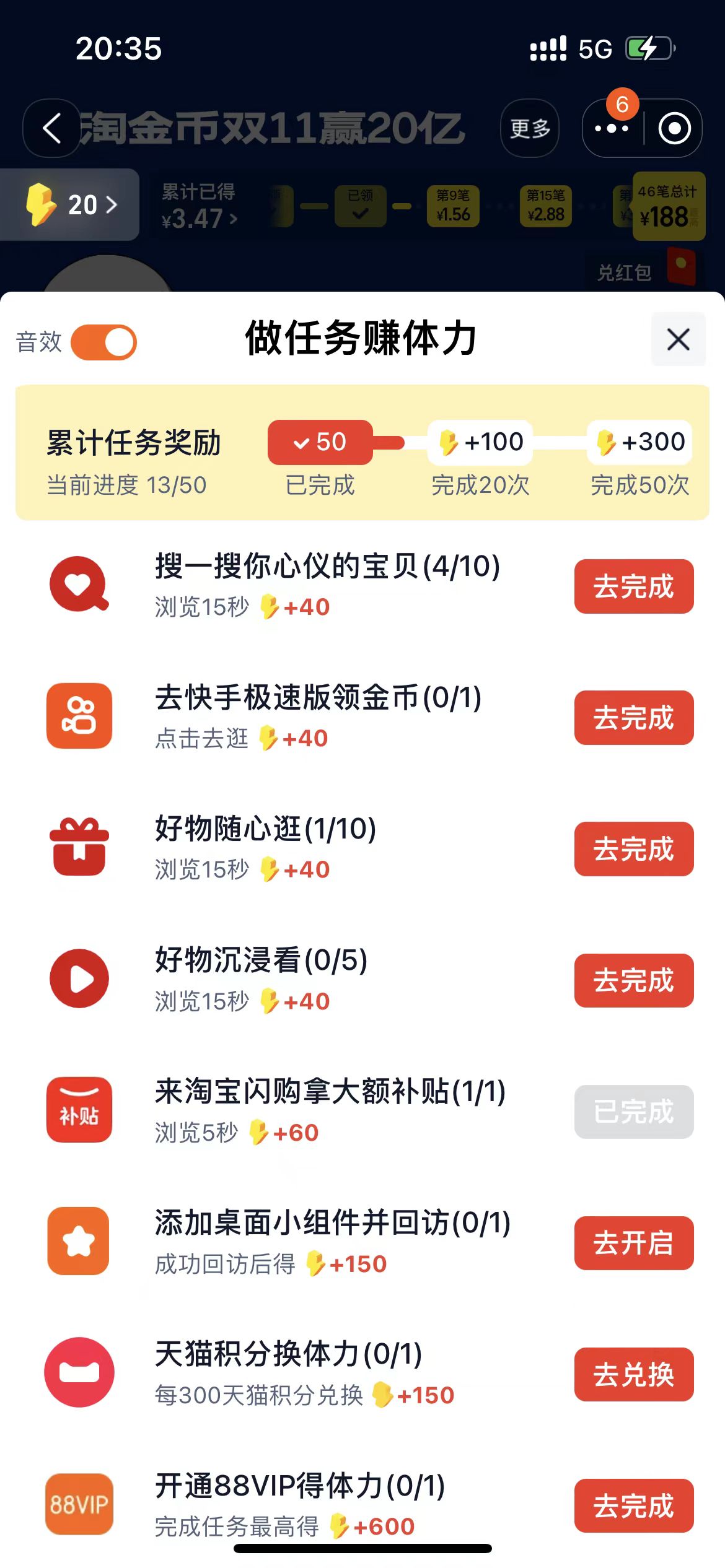
Task: Go back from the 淘金币 page
Action: 52,128
